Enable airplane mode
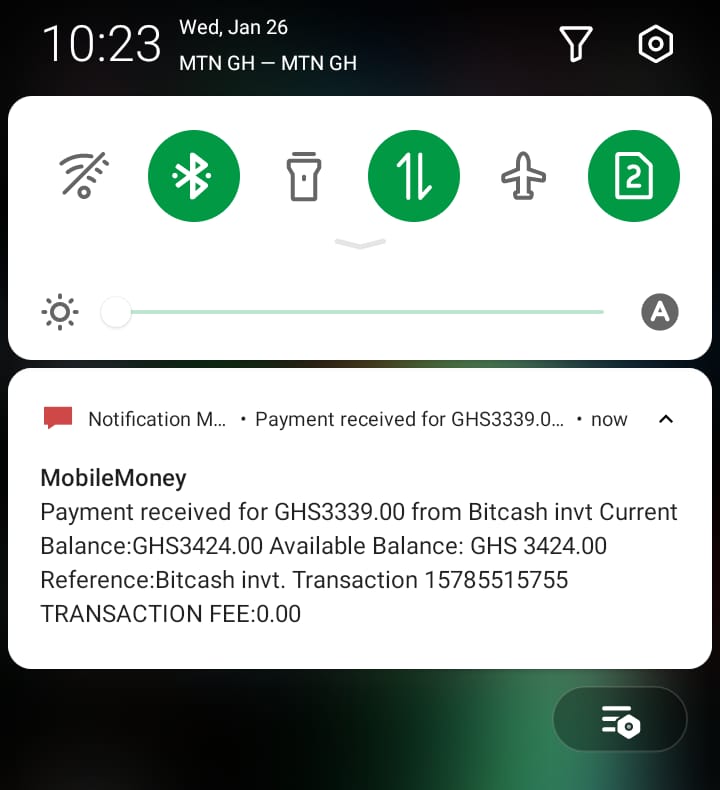Viewport: 720px width, 790px height. coord(523,177)
